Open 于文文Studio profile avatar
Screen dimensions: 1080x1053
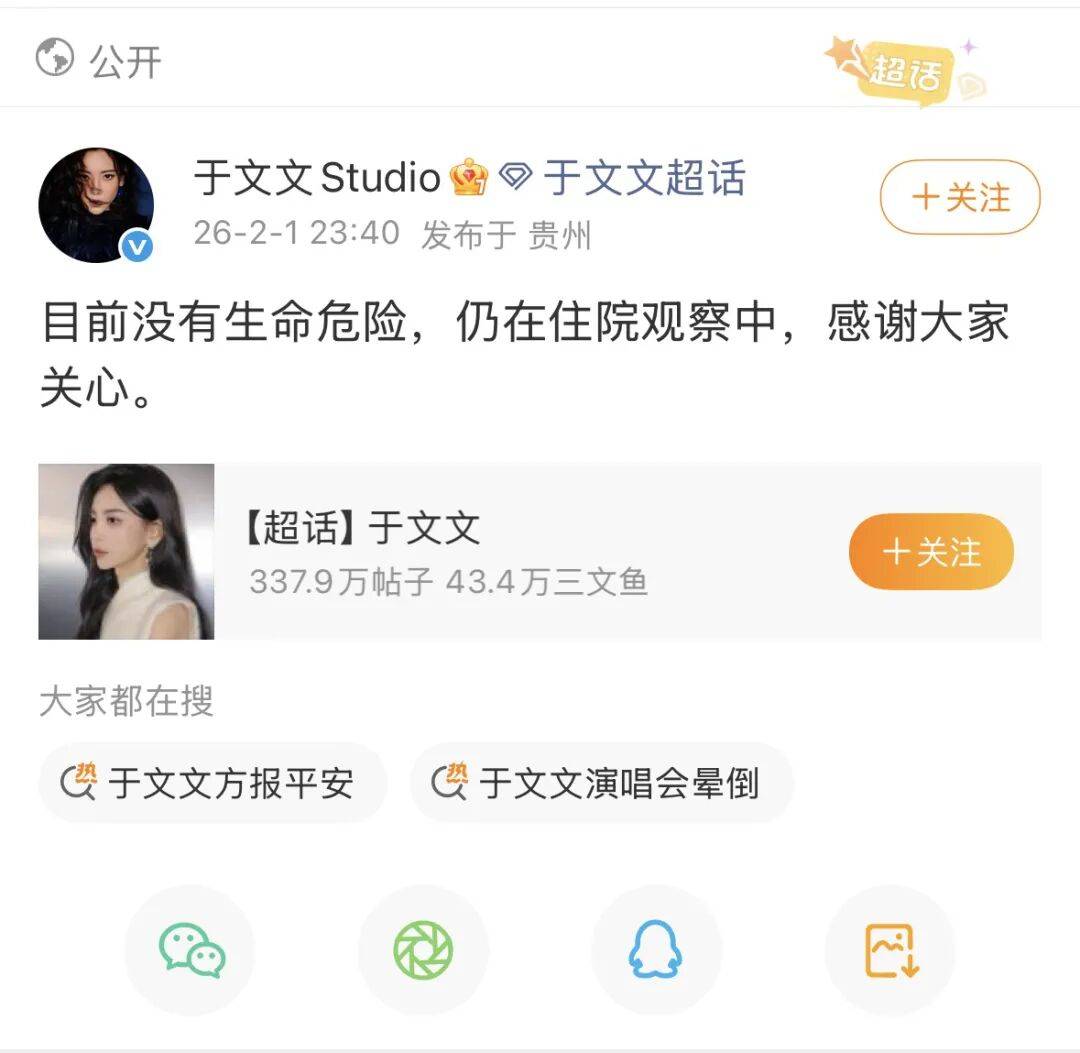pyautogui.click(x=96, y=205)
